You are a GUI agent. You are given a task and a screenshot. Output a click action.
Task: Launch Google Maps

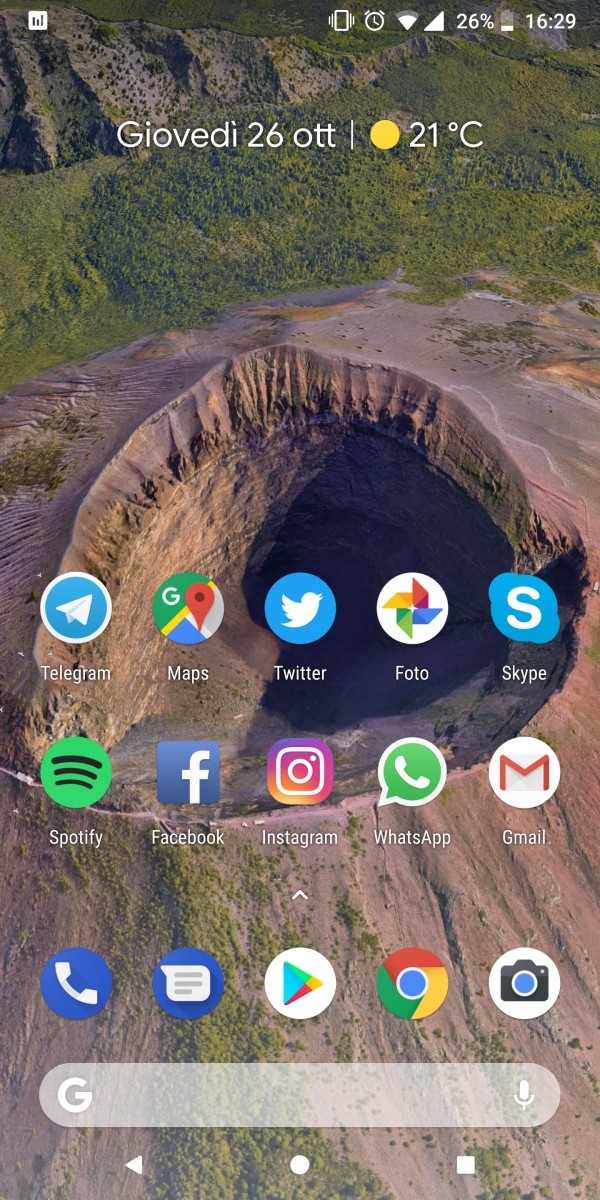pyautogui.click(x=188, y=608)
